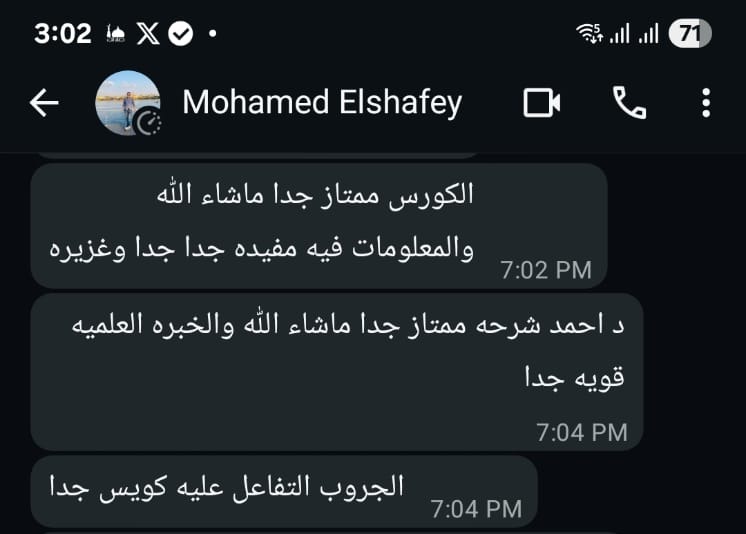Go back using the arrow icon
The image size is (746, 534).
(44, 102)
